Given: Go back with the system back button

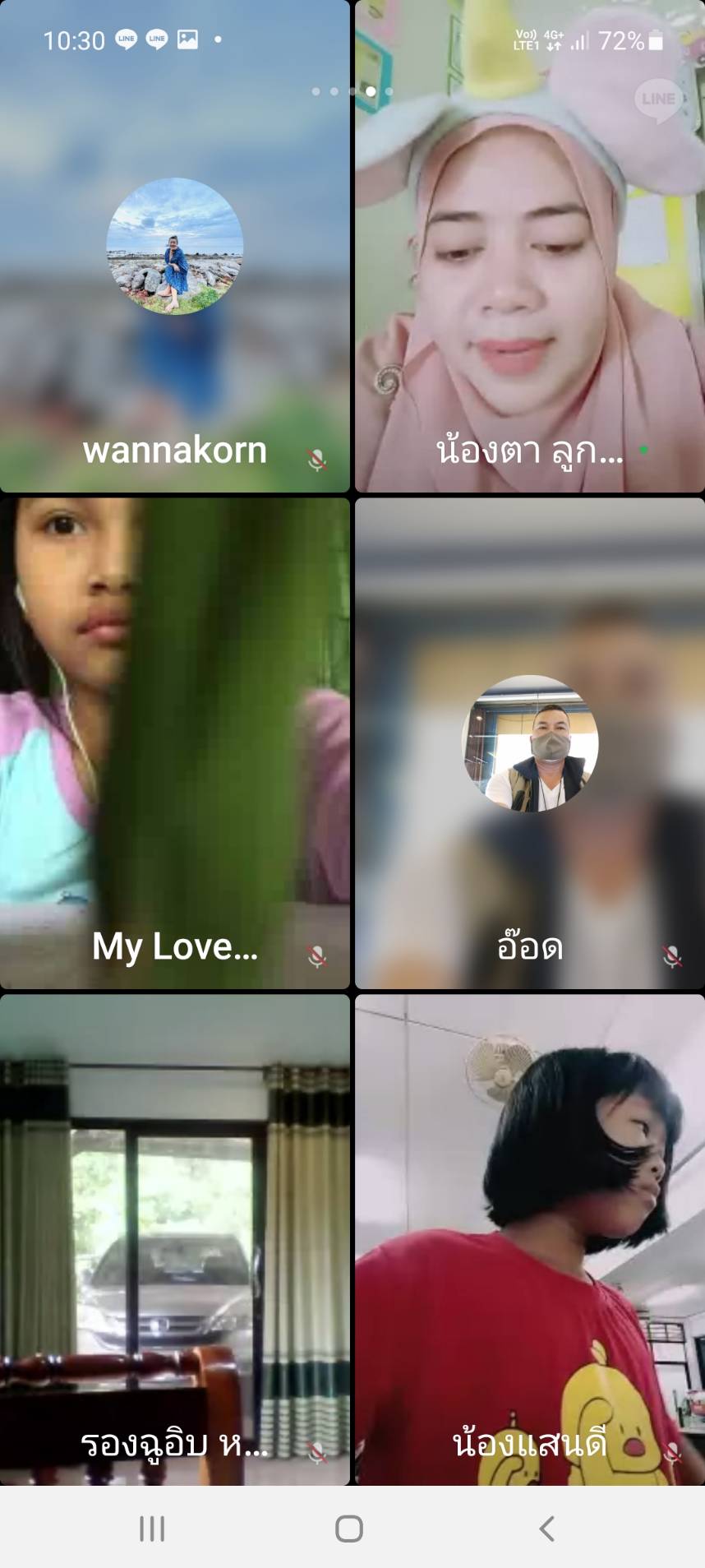Looking at the screenshot, I should click(x=546, y=1529).
